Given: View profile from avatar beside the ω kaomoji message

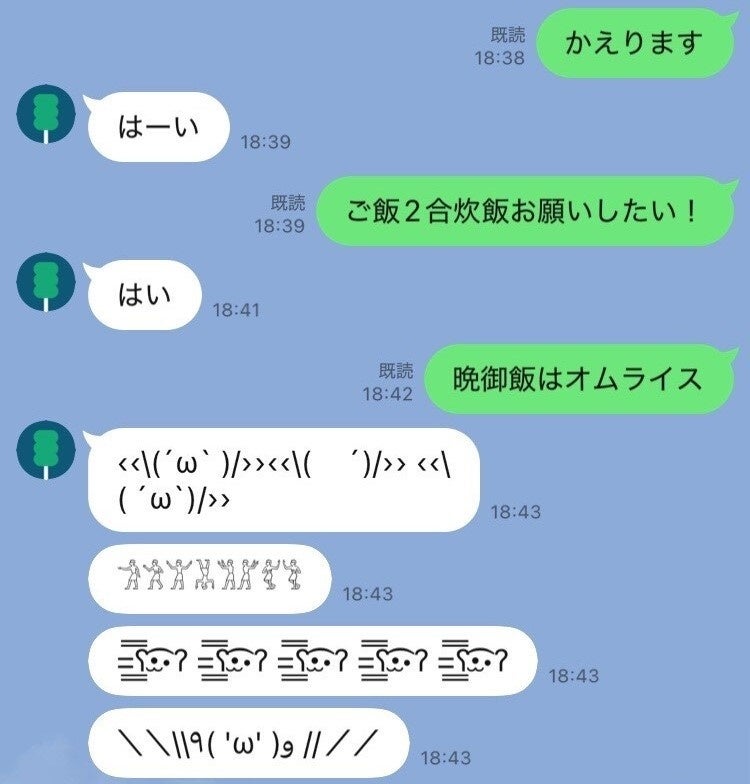Looking at the screenshot, I should (x=47, y=451).
